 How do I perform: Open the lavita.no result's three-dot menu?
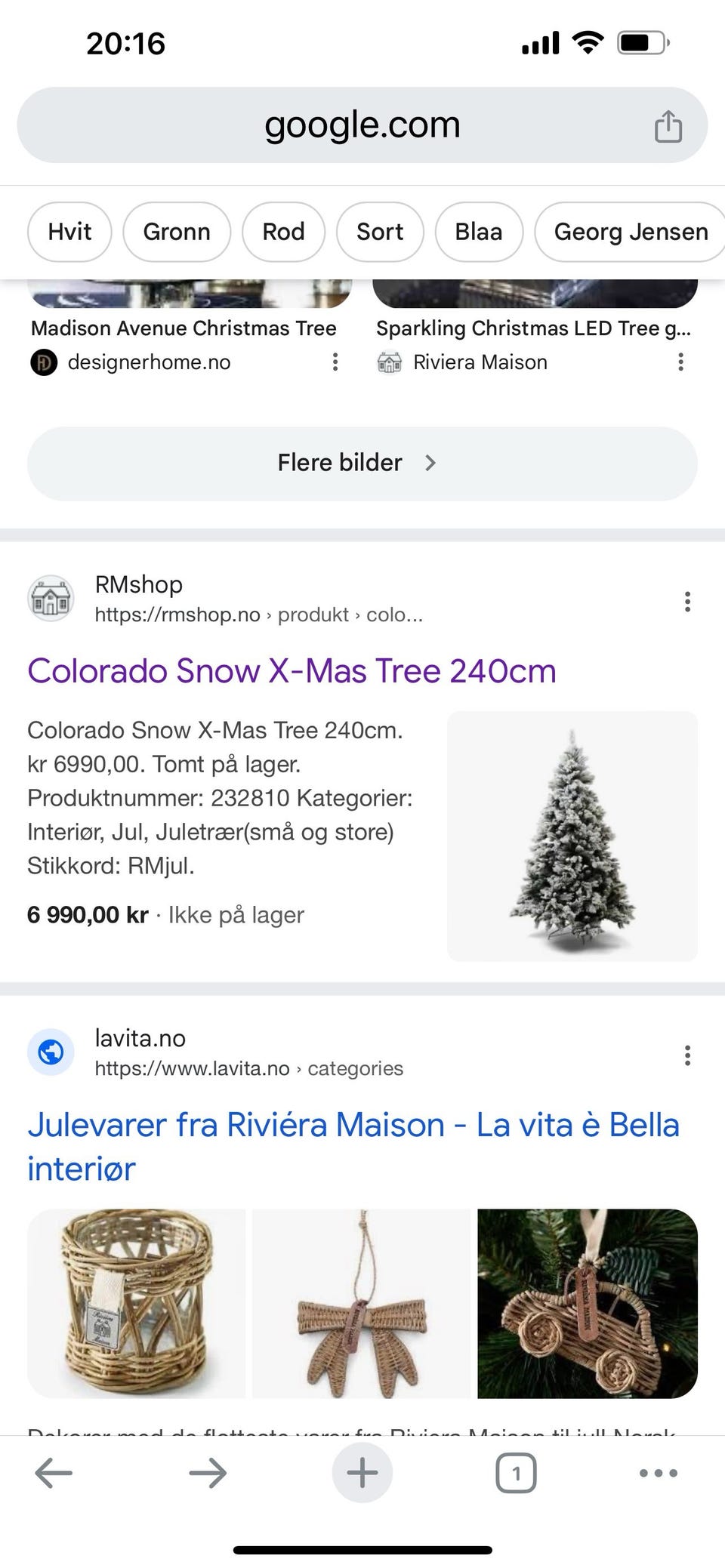point(686,1055)
